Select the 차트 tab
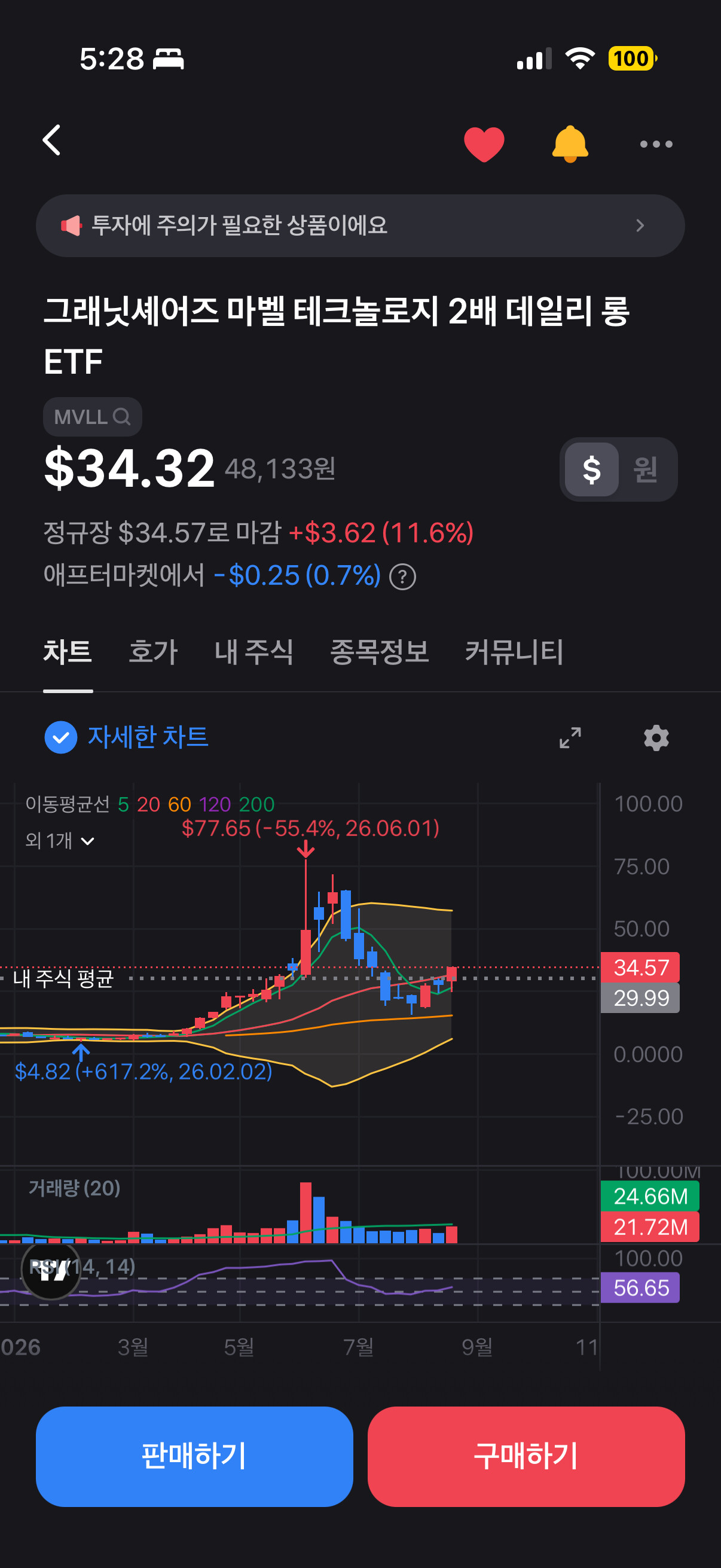The height and width of the screenshot is (1568, 721). [68, 652]
